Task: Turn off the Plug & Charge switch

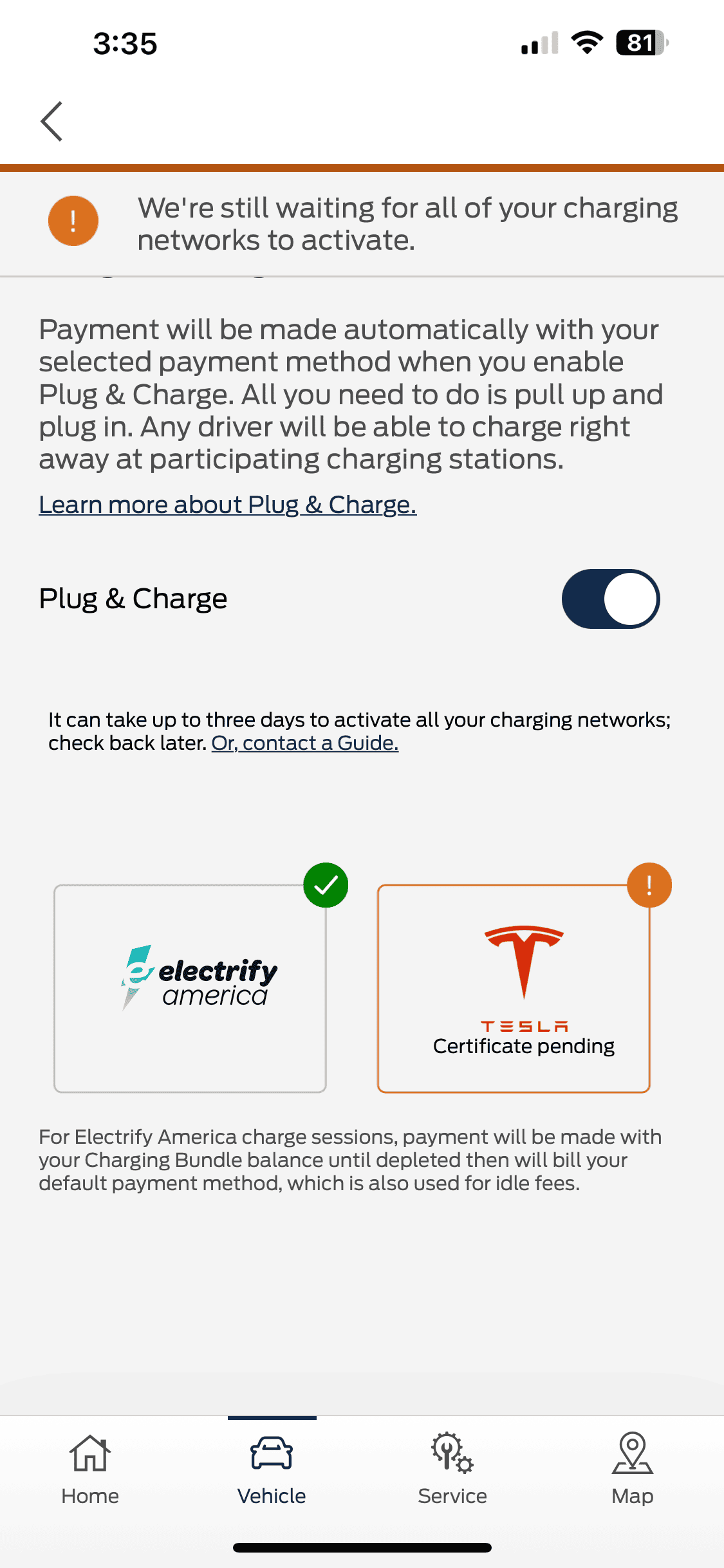Action: 610,599
